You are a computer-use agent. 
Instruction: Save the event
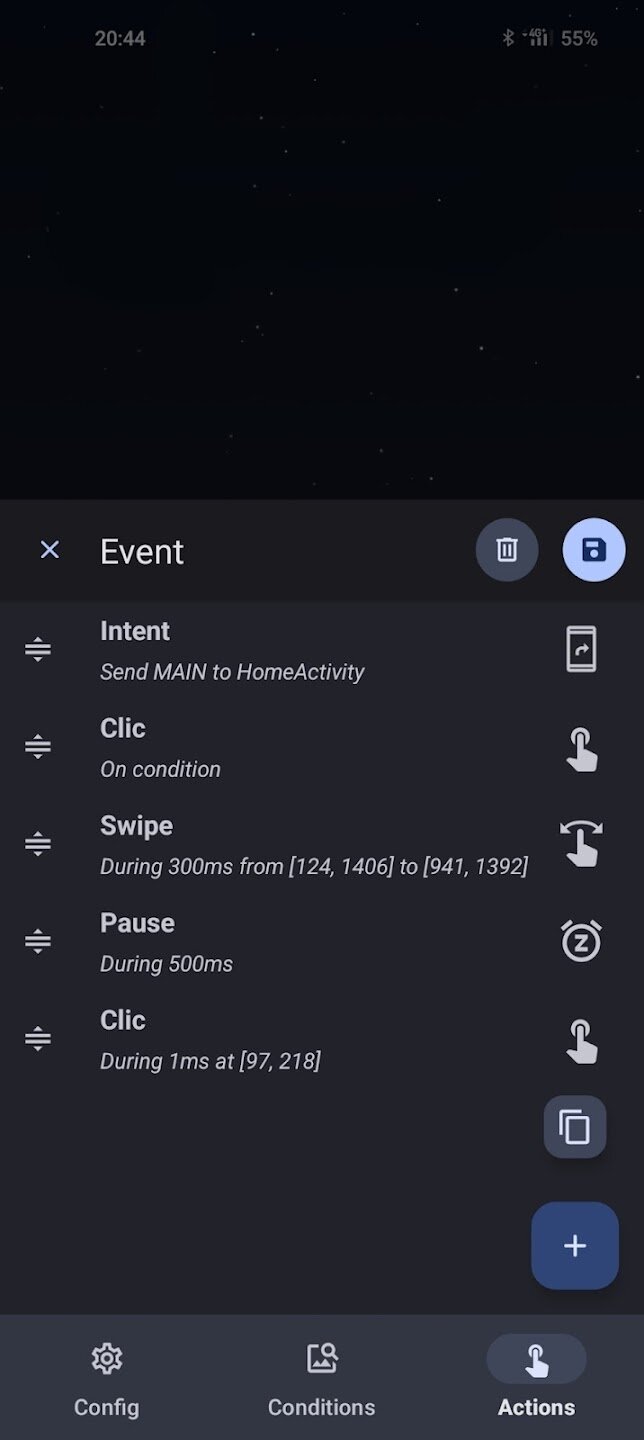click(594, 550)
